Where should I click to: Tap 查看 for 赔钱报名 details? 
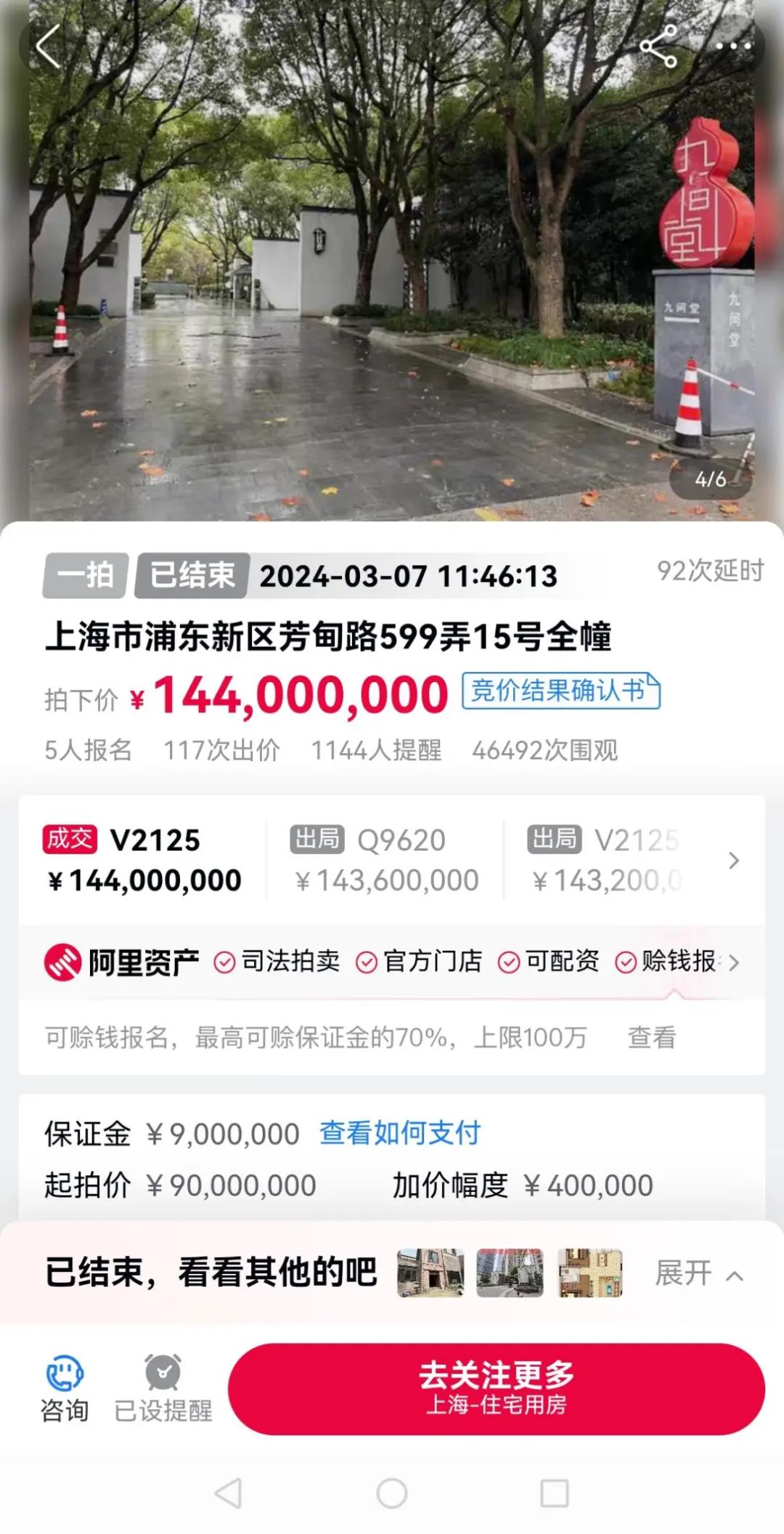(651, 1037)
